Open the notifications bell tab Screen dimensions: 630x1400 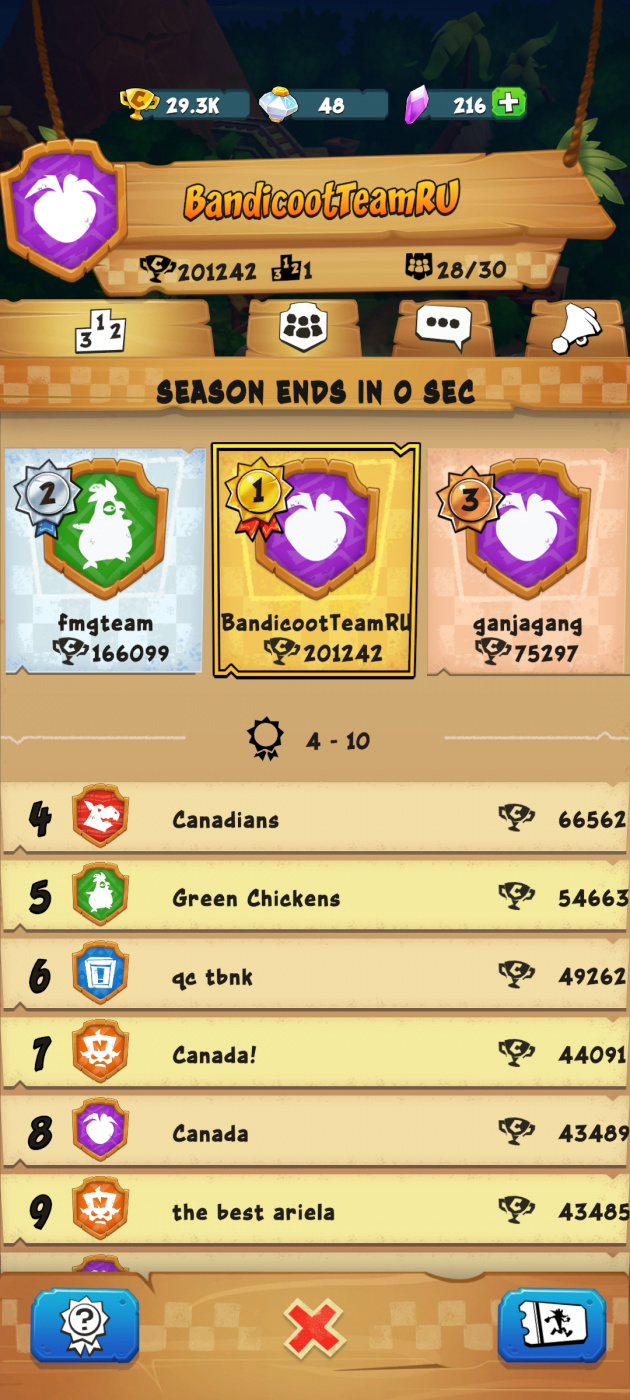point(576,329)
